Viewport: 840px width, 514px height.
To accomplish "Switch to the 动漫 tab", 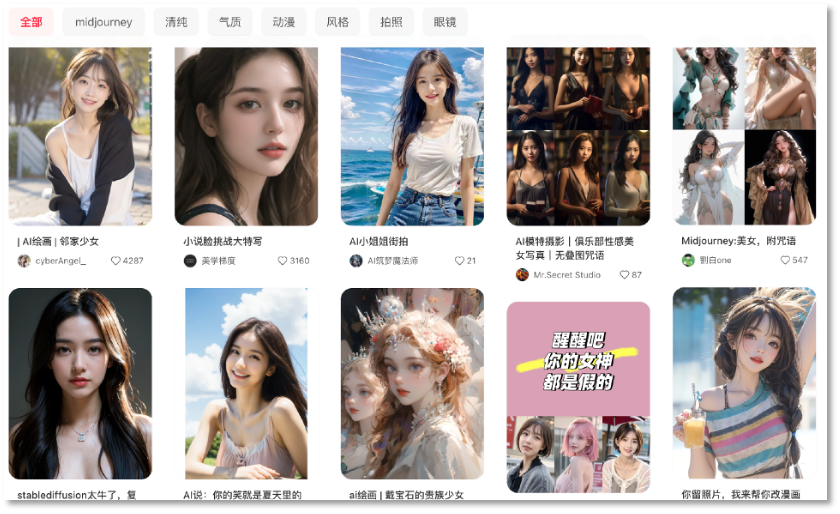I will pos(283,22).
